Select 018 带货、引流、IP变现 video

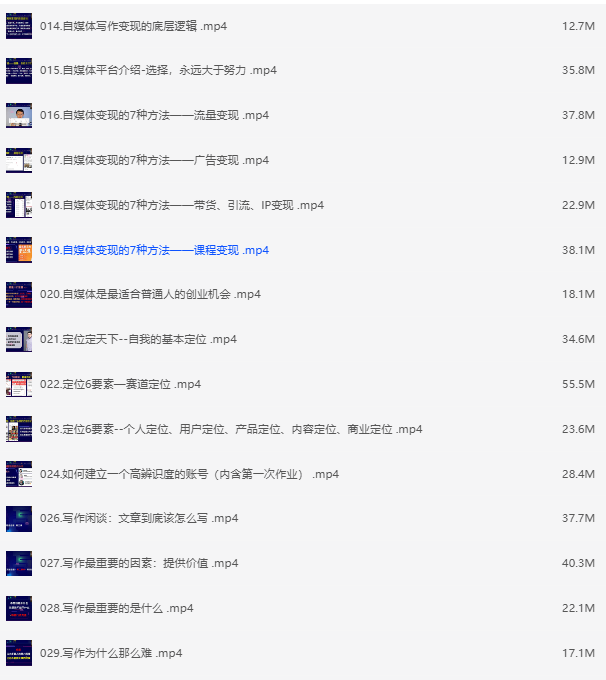(x=182, y=205)
